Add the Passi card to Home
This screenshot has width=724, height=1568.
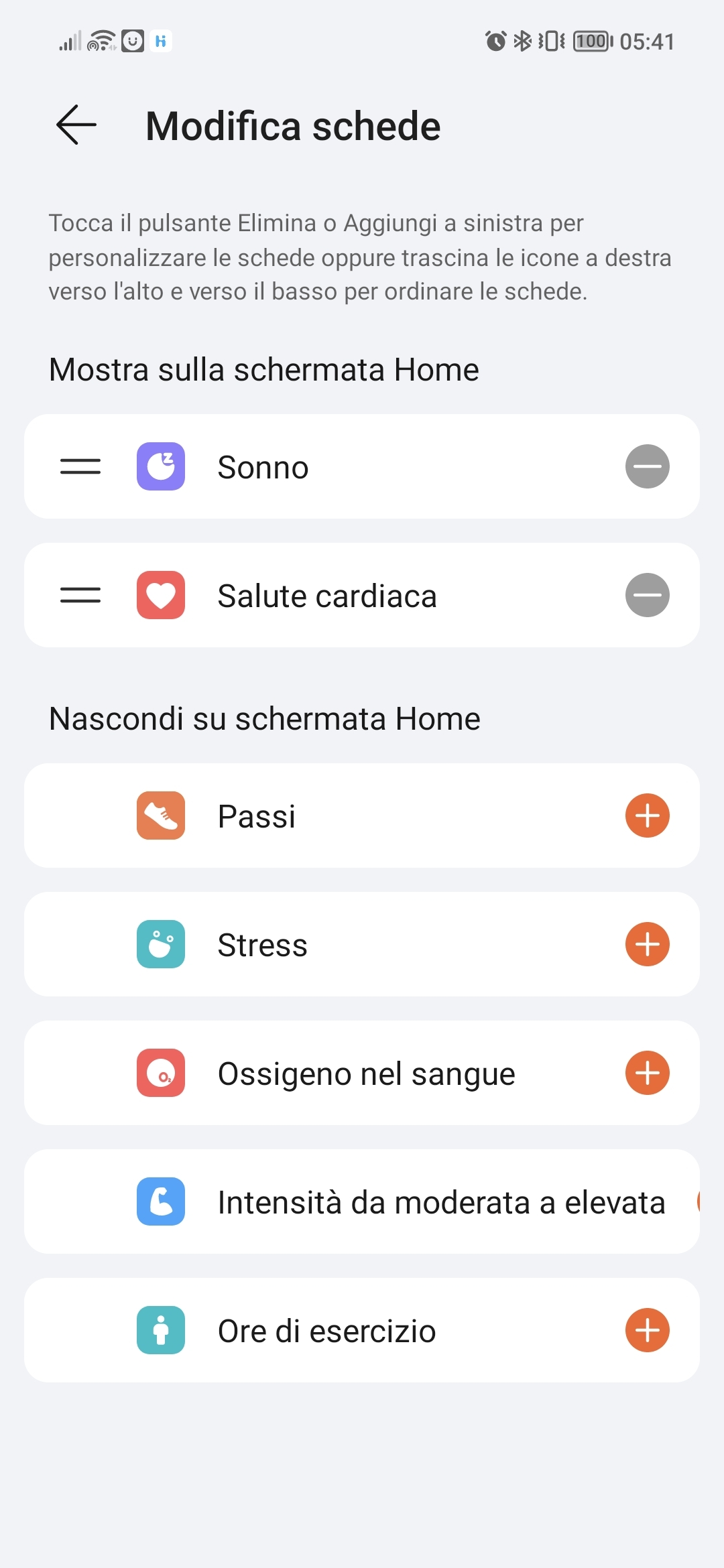click(647, 815)
